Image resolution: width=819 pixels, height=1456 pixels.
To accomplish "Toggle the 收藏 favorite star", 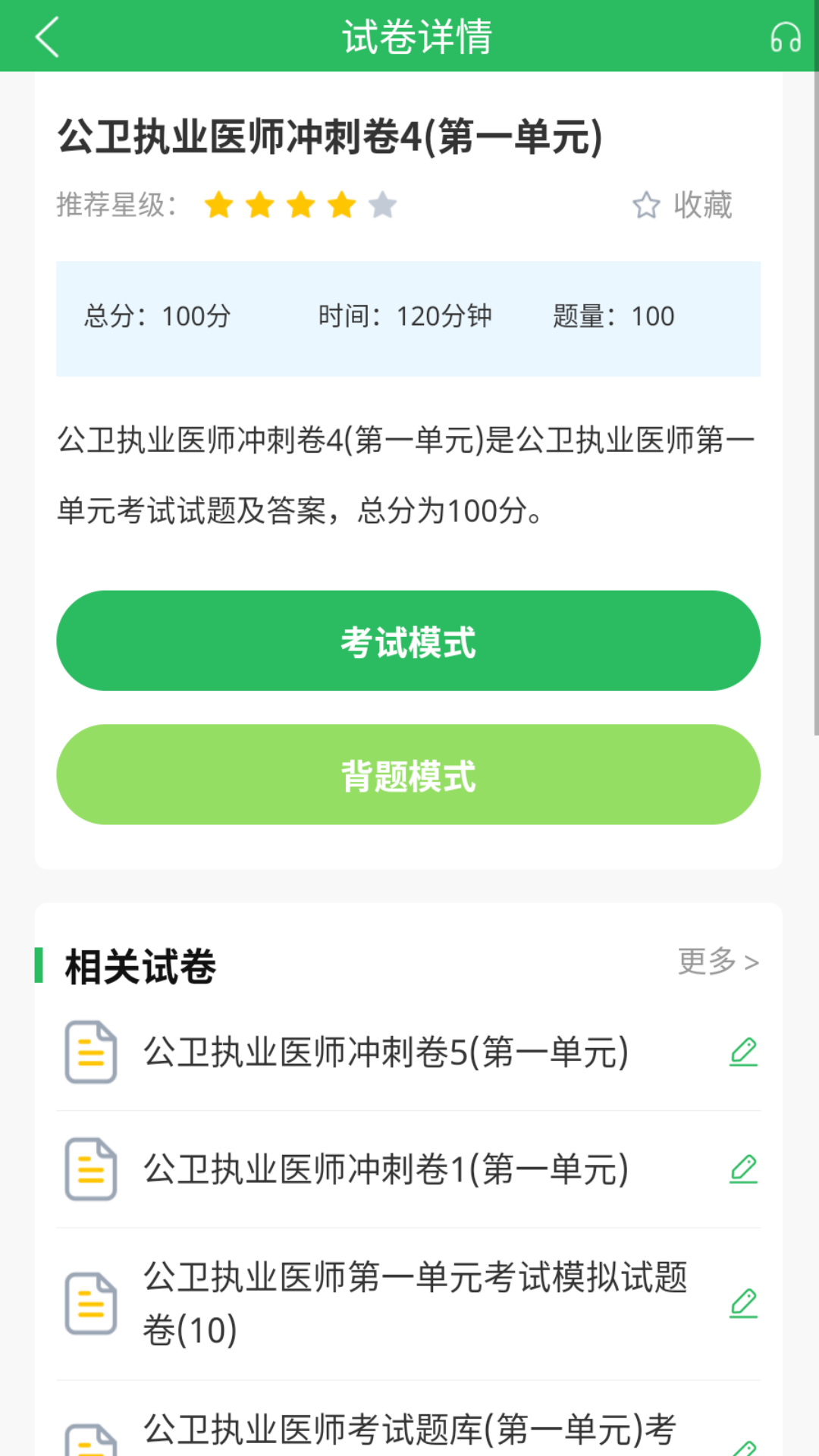I will 682,205.
